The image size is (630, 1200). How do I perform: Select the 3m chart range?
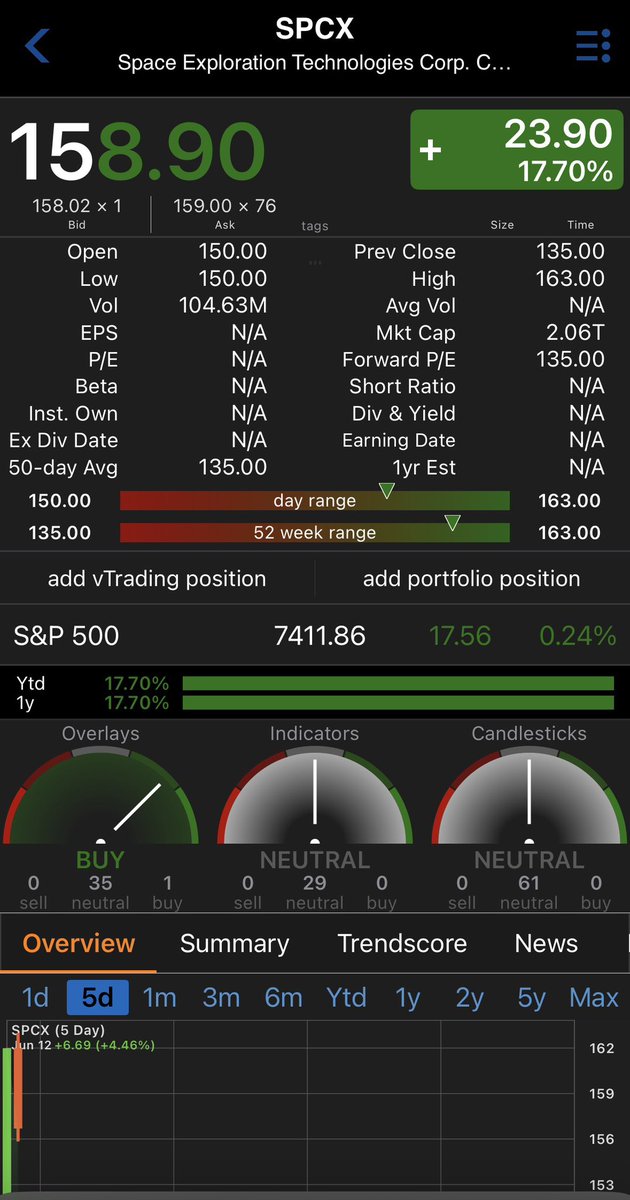click(x=221, y=997)
